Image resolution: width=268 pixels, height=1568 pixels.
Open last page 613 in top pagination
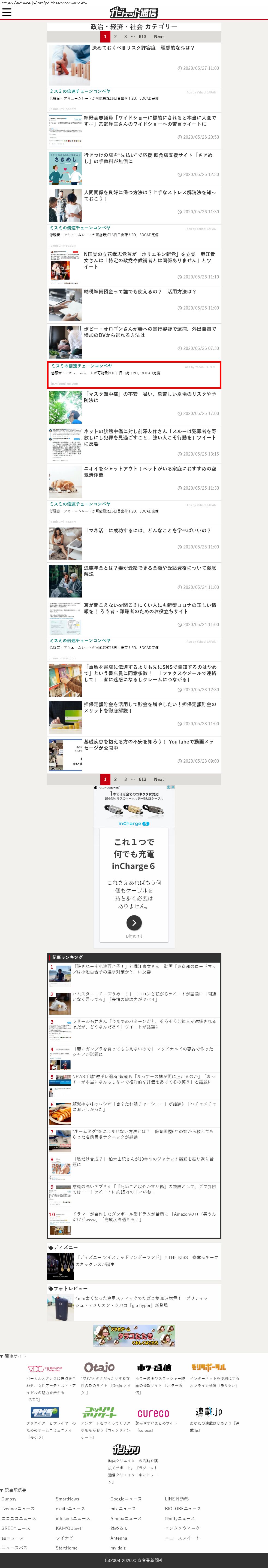[142, 37]
